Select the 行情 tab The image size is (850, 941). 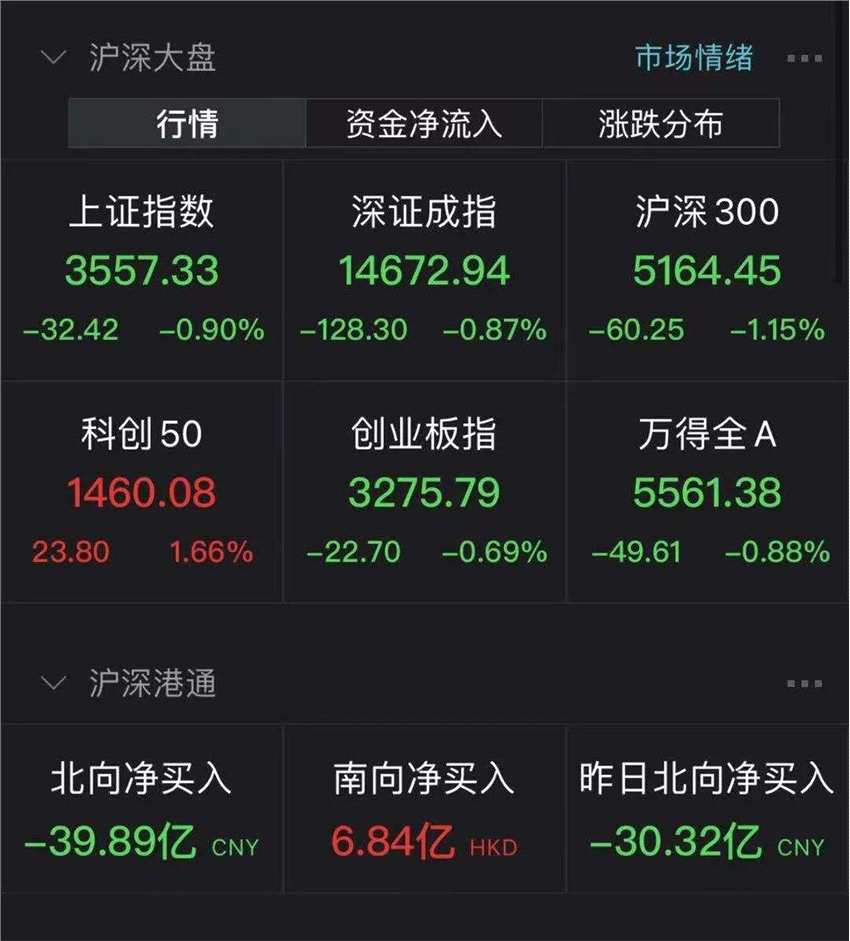click(x=187, y=124)
